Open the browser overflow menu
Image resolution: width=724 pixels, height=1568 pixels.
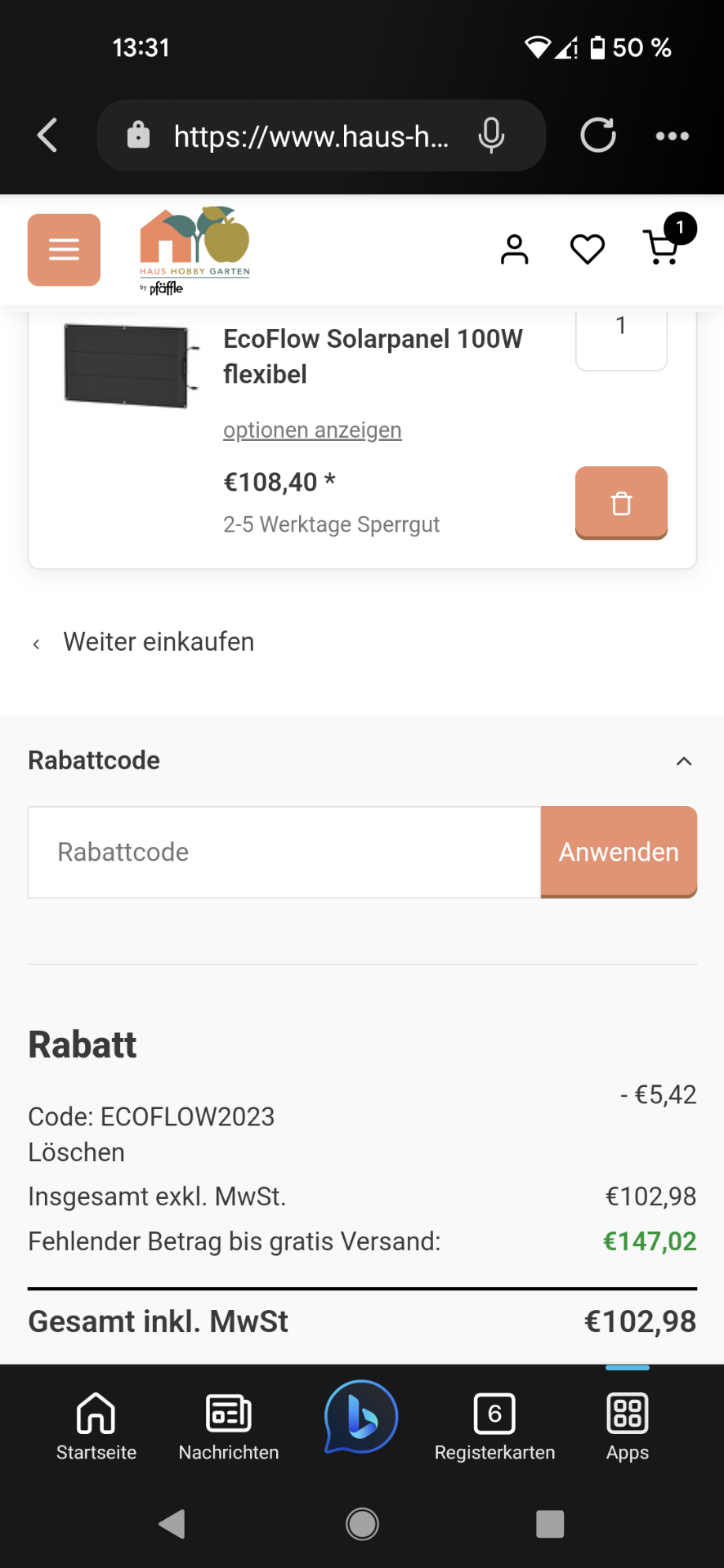673,136
